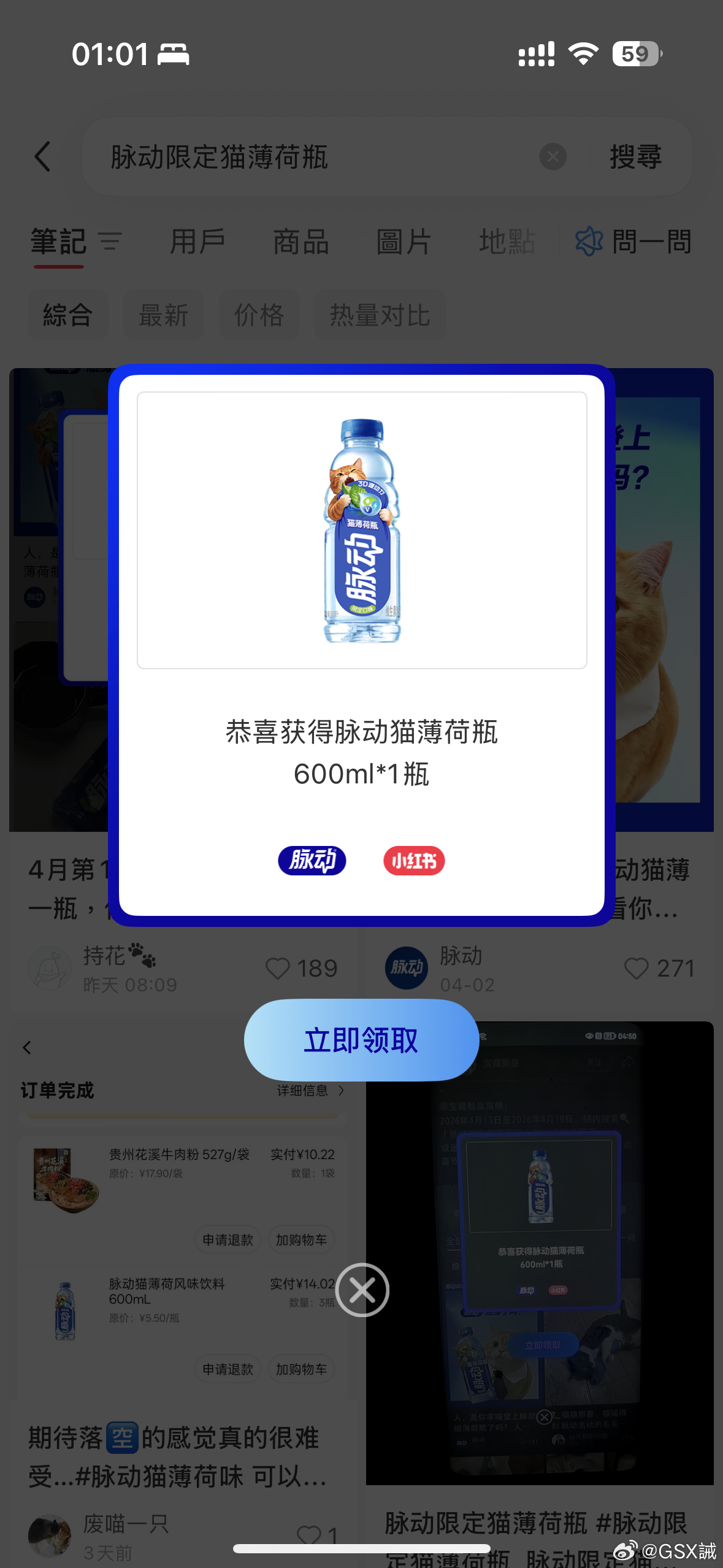Dismiss the prize popup with the X
723x1568 pixels.
[362, 1290]
